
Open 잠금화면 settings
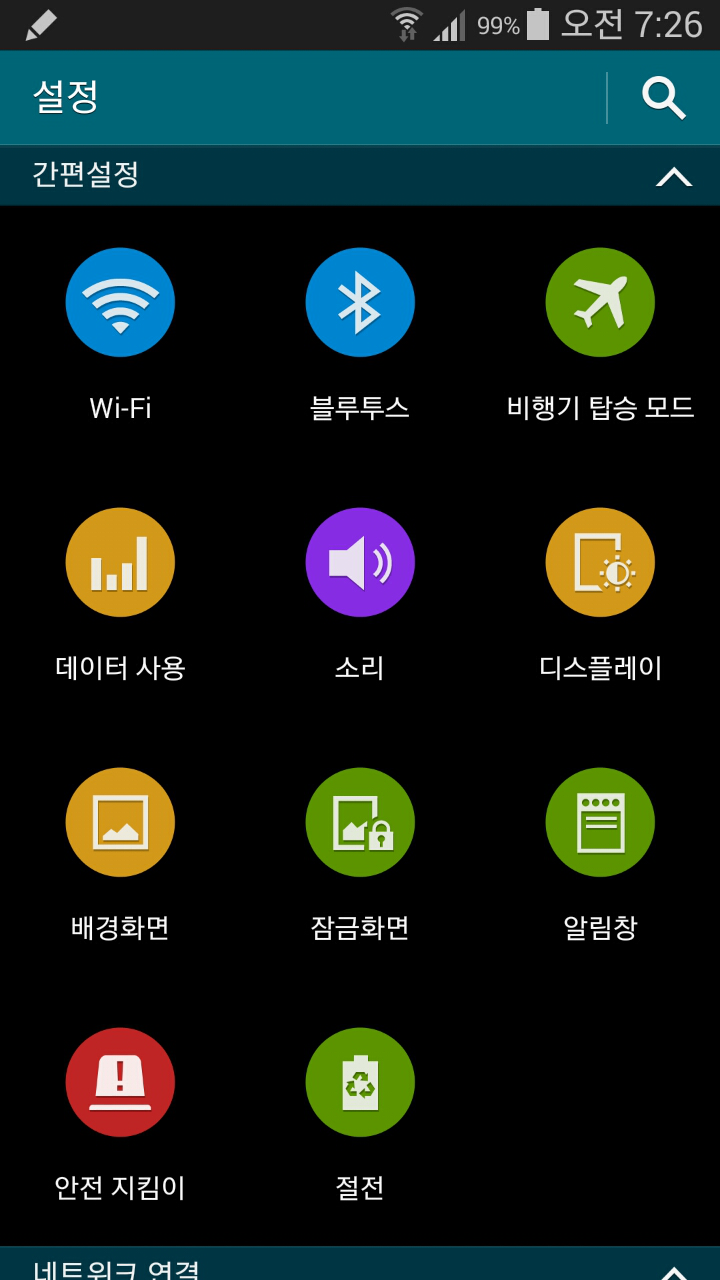click(360, 823)
